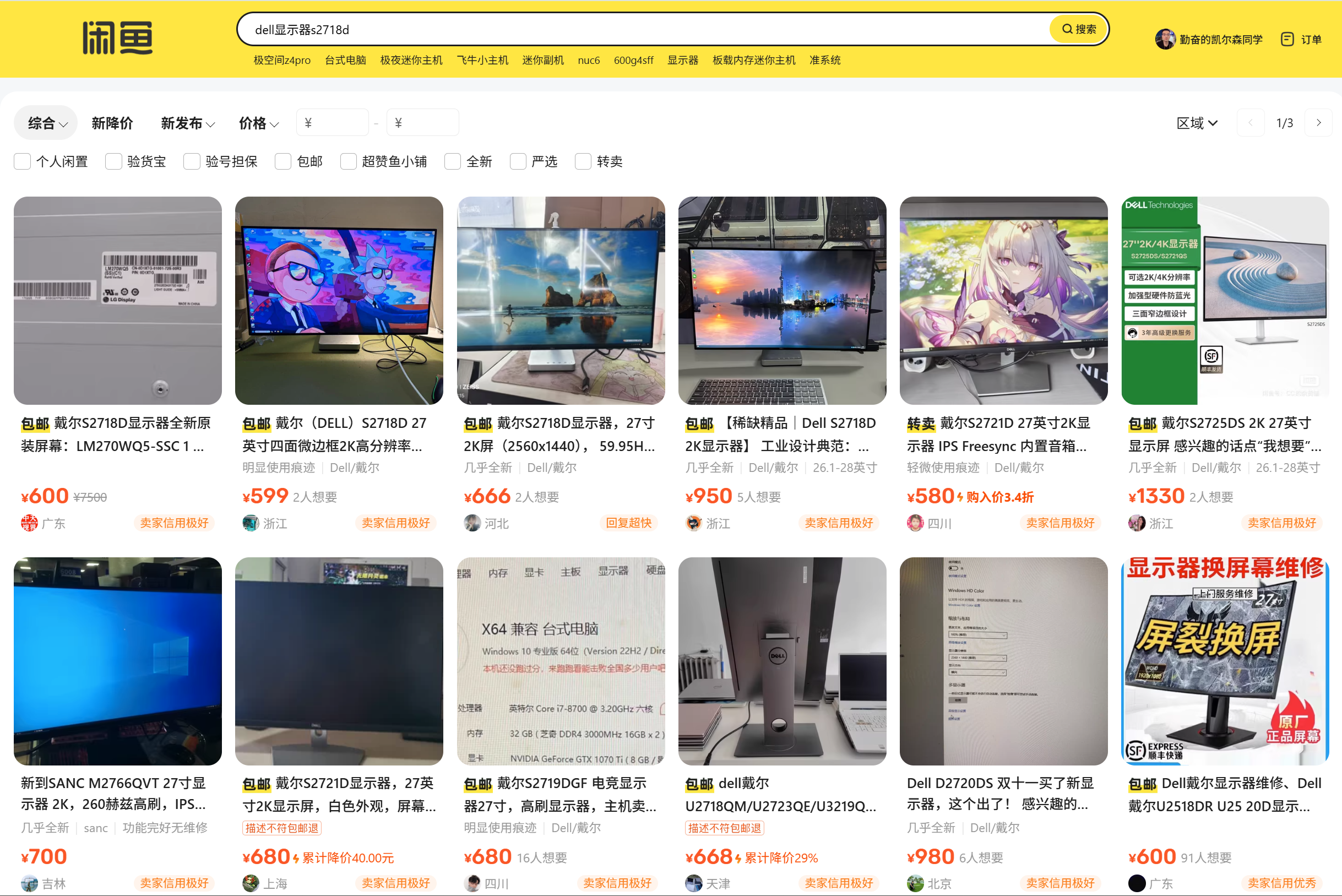The height and width of the screenshot is (896, 1342).
Task: Open the ¥1330 戴尔S2725DS listing
Action: (1225, 301)
